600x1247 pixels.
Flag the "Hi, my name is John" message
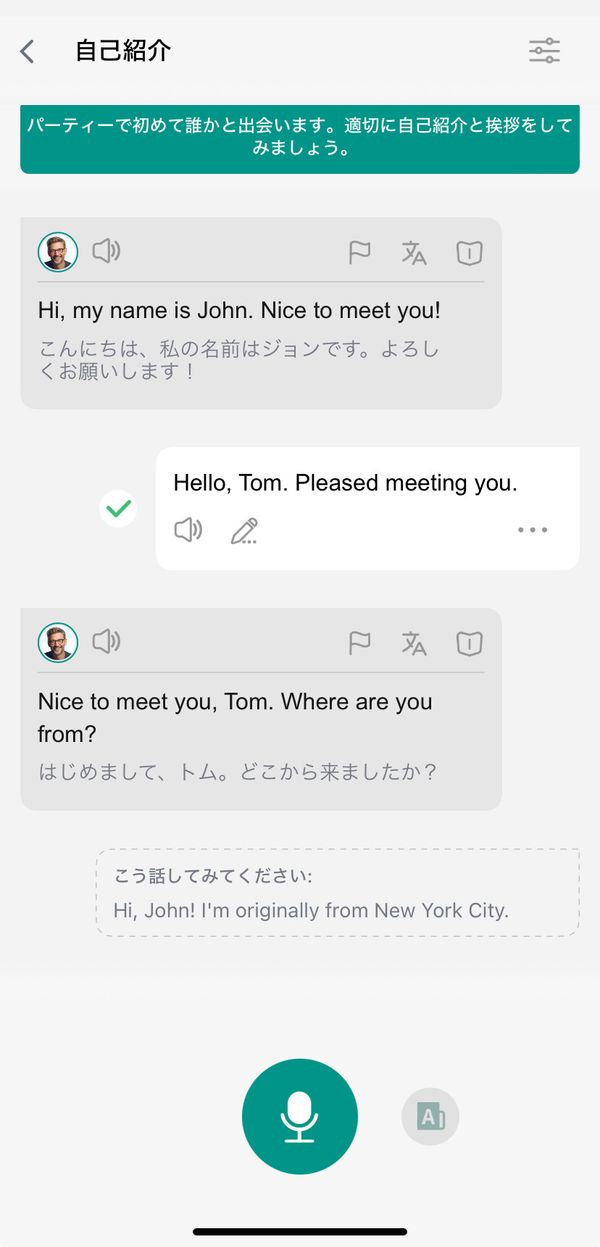pyautogui.click(x=359, y=253)
